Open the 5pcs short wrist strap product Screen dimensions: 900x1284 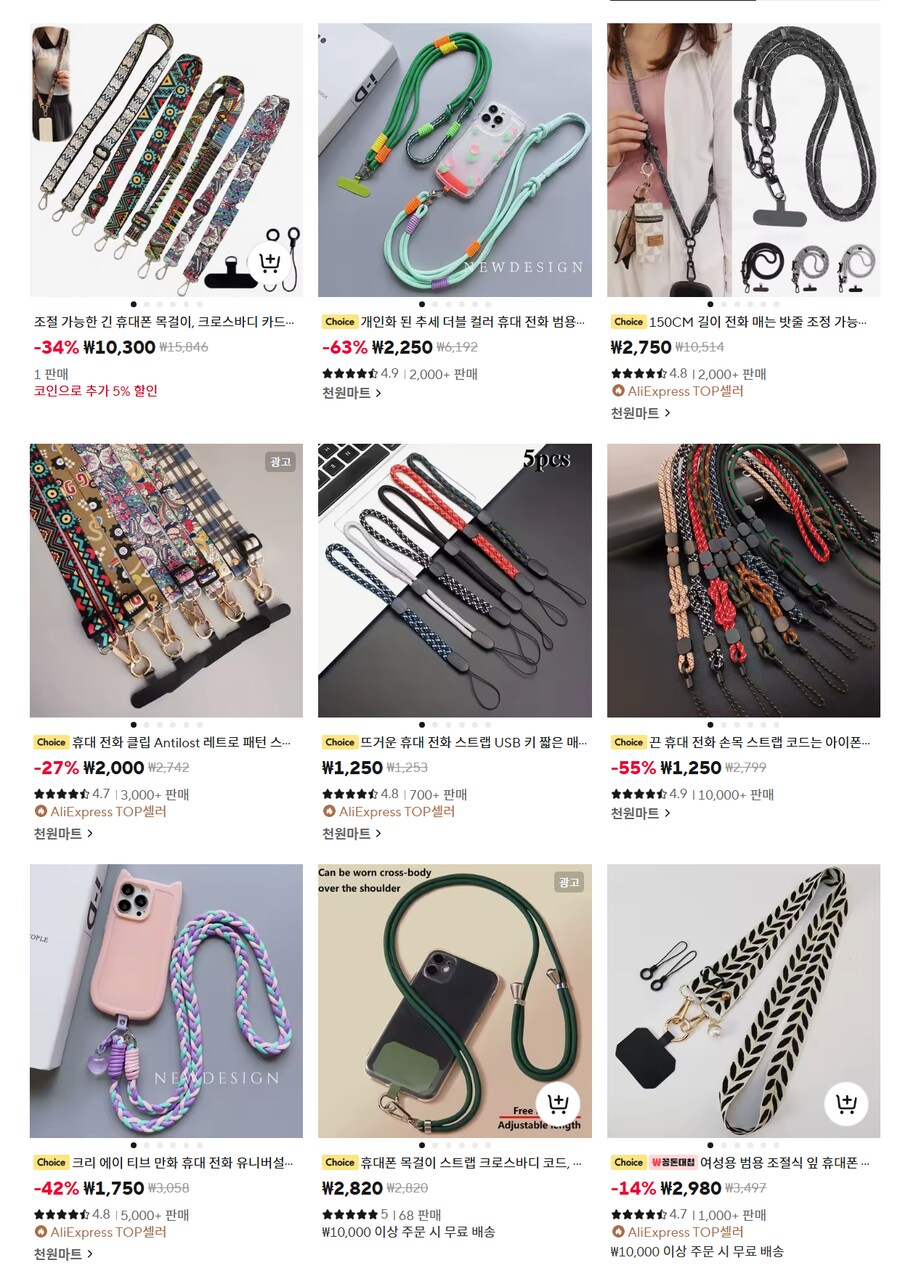coord(455,580)
